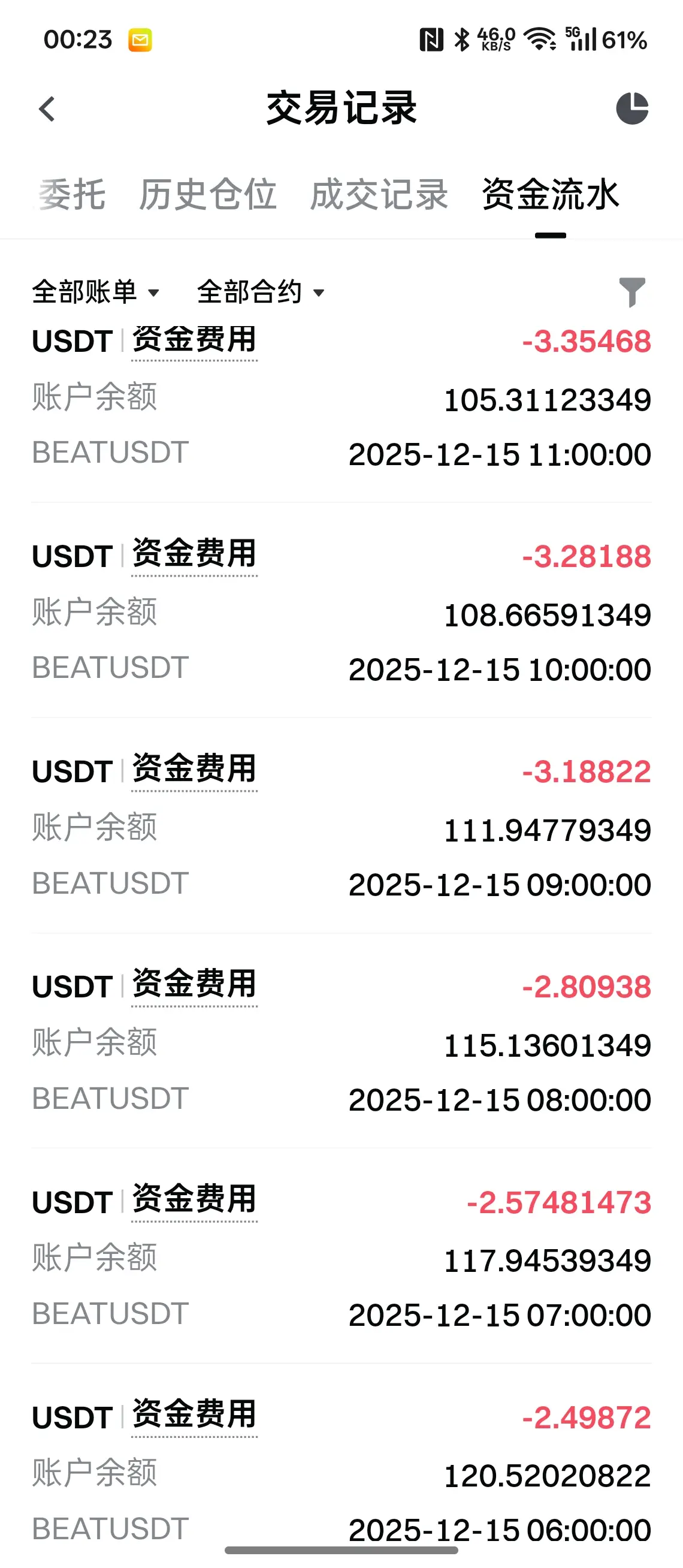Select the 资金流水 tab
This screenshot has height=1568, width=683.
click(551, 195)
